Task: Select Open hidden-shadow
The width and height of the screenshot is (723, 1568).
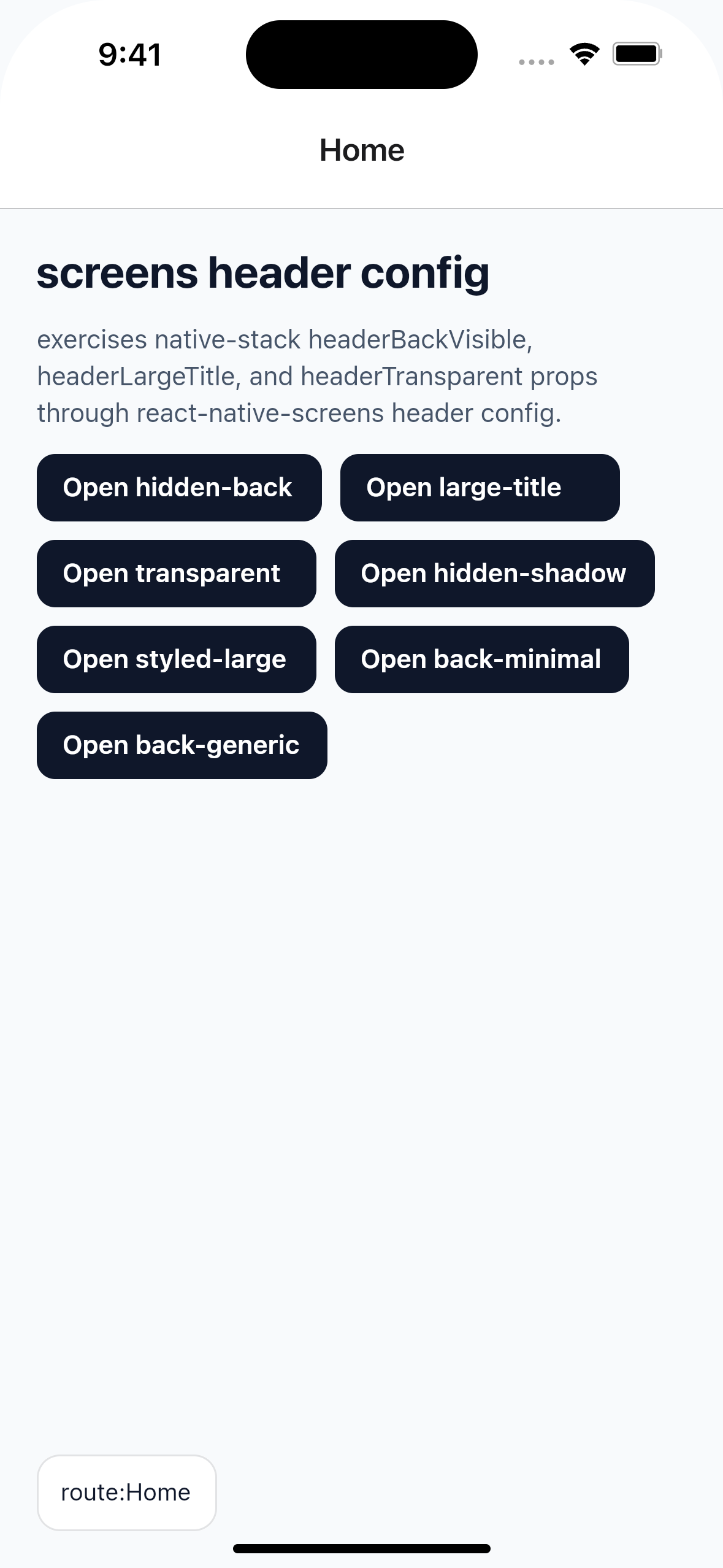Action: tap(494, 574)
